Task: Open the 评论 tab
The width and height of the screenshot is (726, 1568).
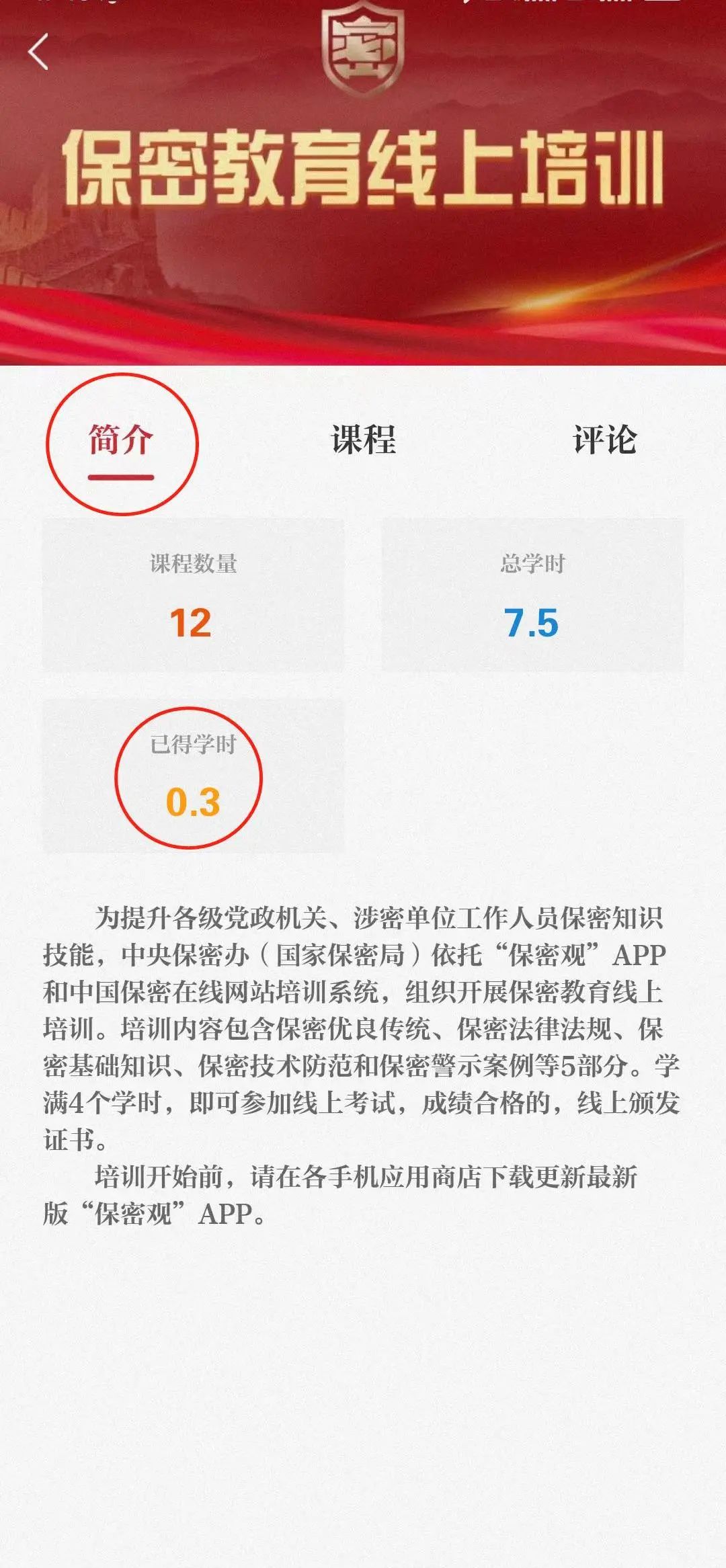Action: click(604, 440)
